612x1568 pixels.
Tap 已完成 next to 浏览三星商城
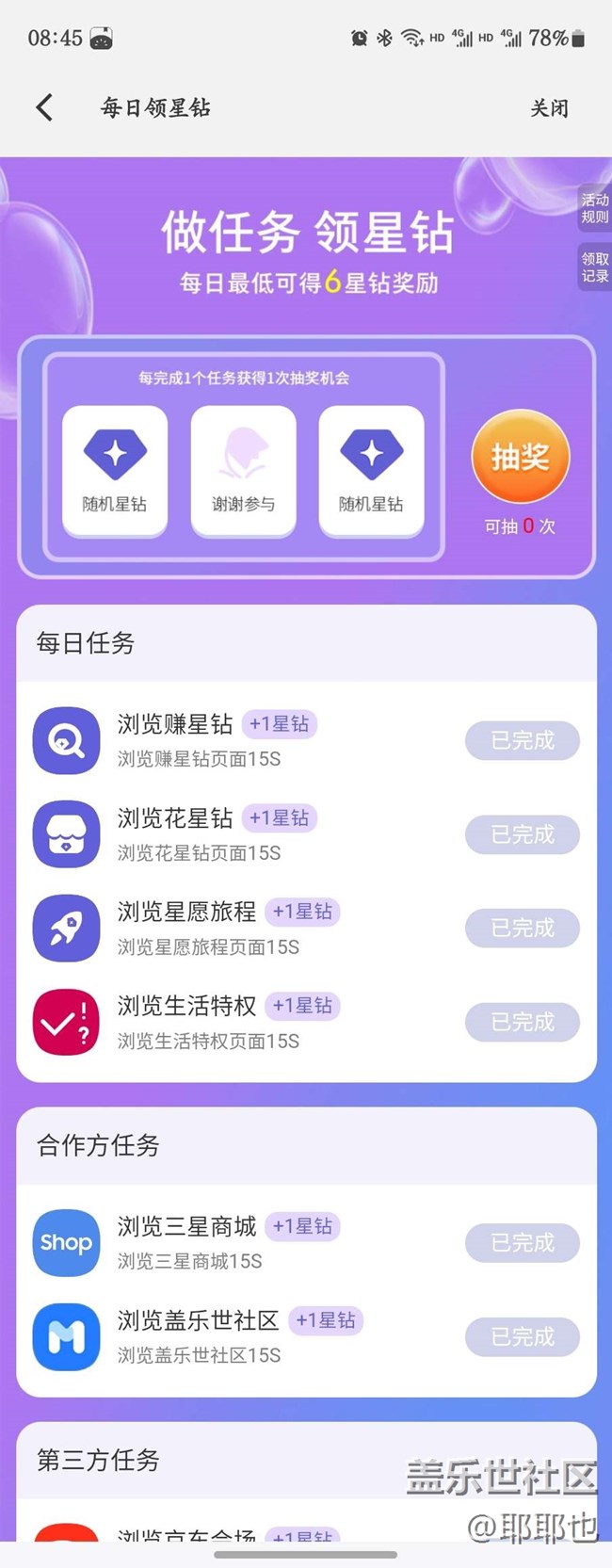pos(523,1243)
